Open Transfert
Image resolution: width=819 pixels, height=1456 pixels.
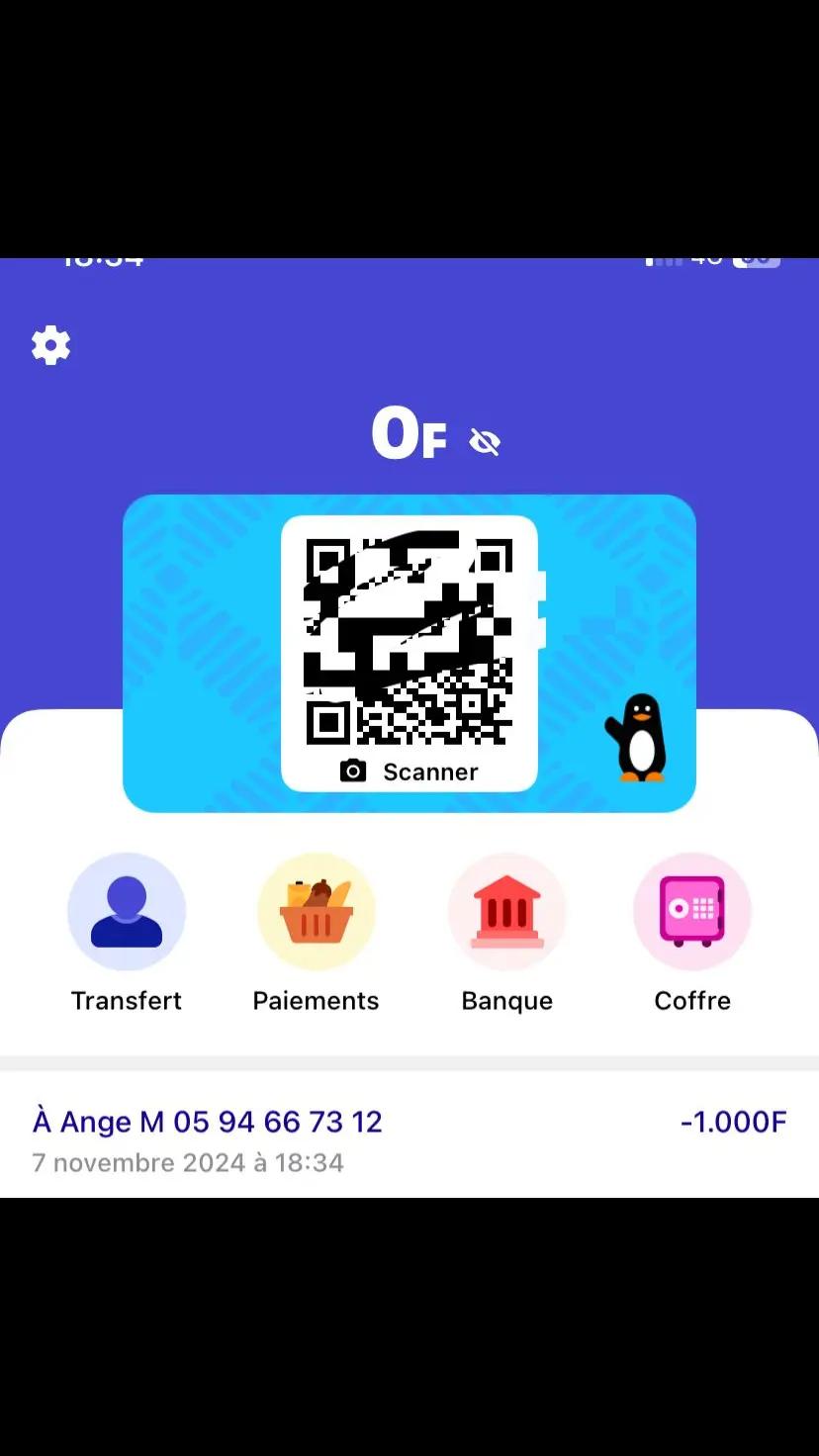127,912
